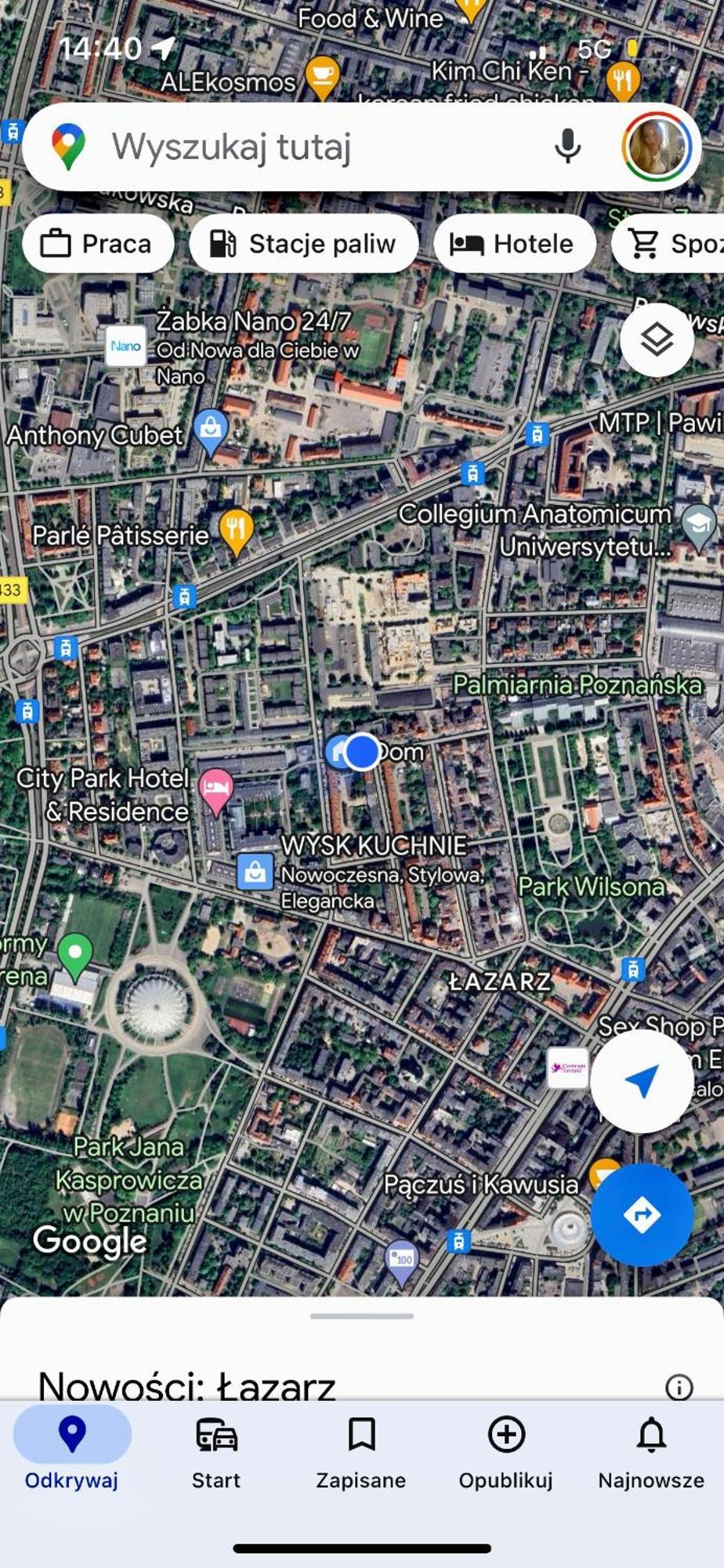Screen dimensions: 724x1568
Task: Open the Żabka Nano 24/7 pin
Action: point(125,346)
